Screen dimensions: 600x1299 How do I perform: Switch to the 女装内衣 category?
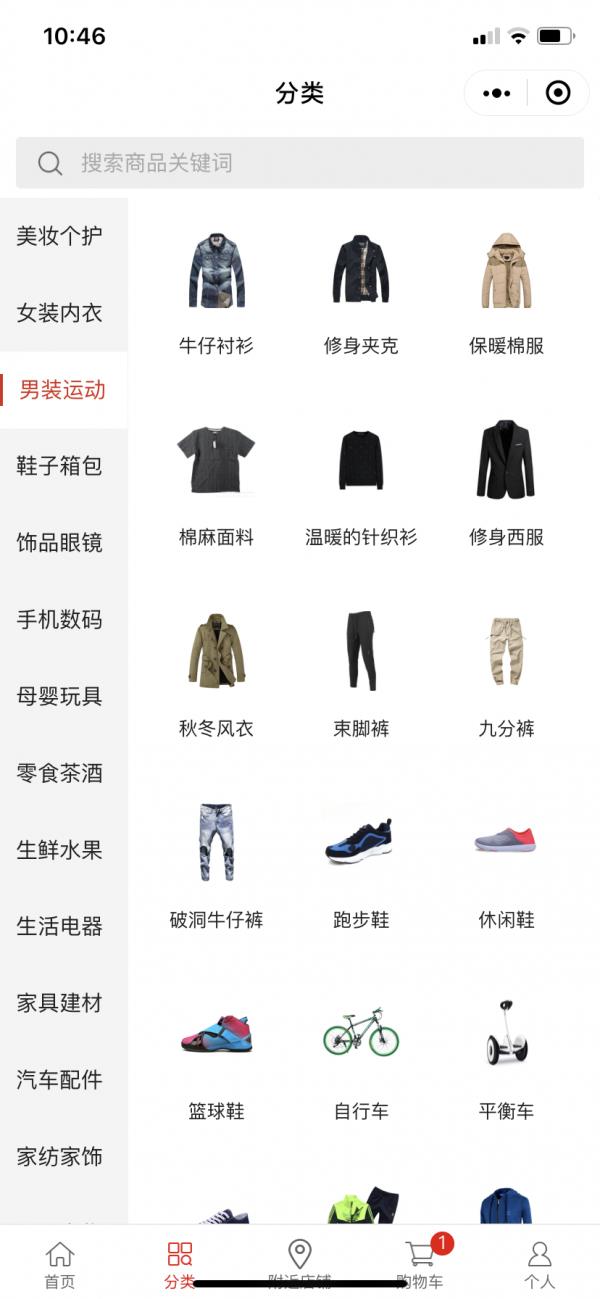[60, 313]
